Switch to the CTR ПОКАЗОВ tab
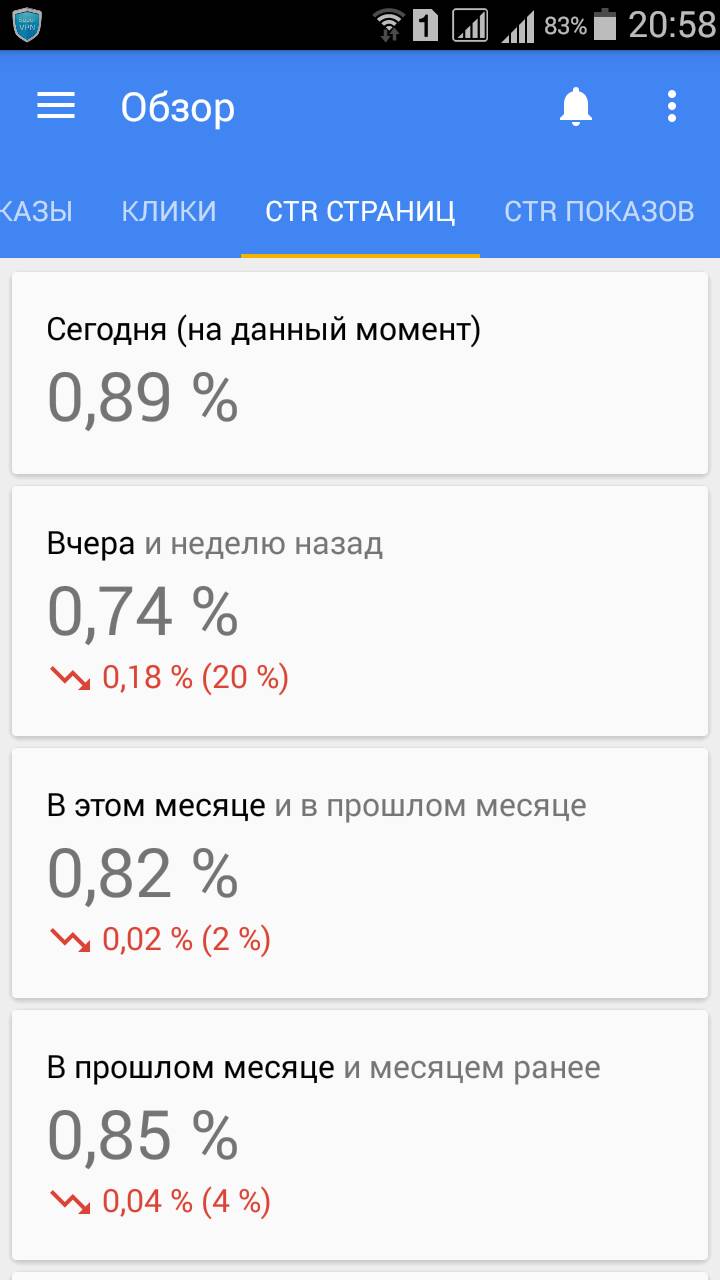Viewport: 720px width, 1280px height. [x=598, y=211]
